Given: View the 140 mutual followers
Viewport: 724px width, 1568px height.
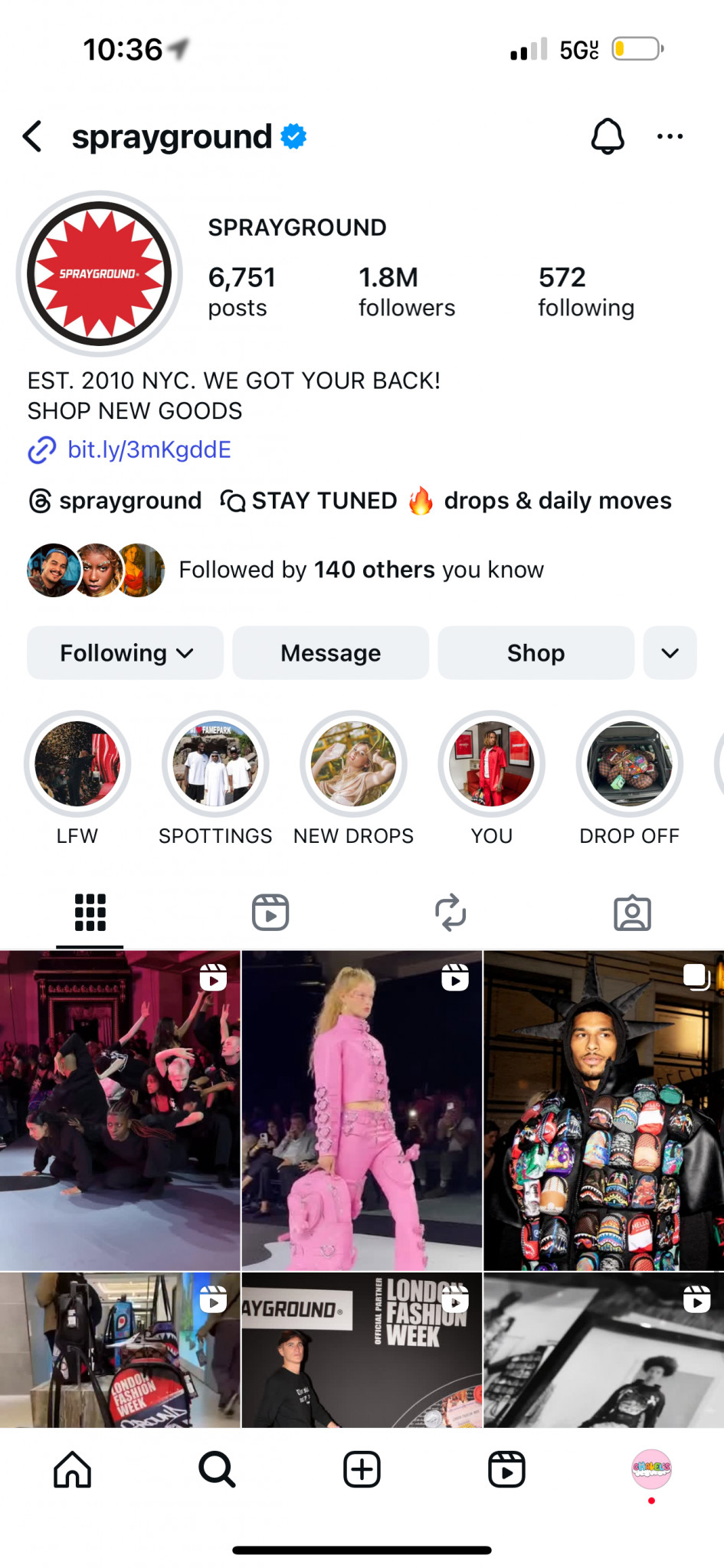Looking at the screenshot, I should pos(361,570).
